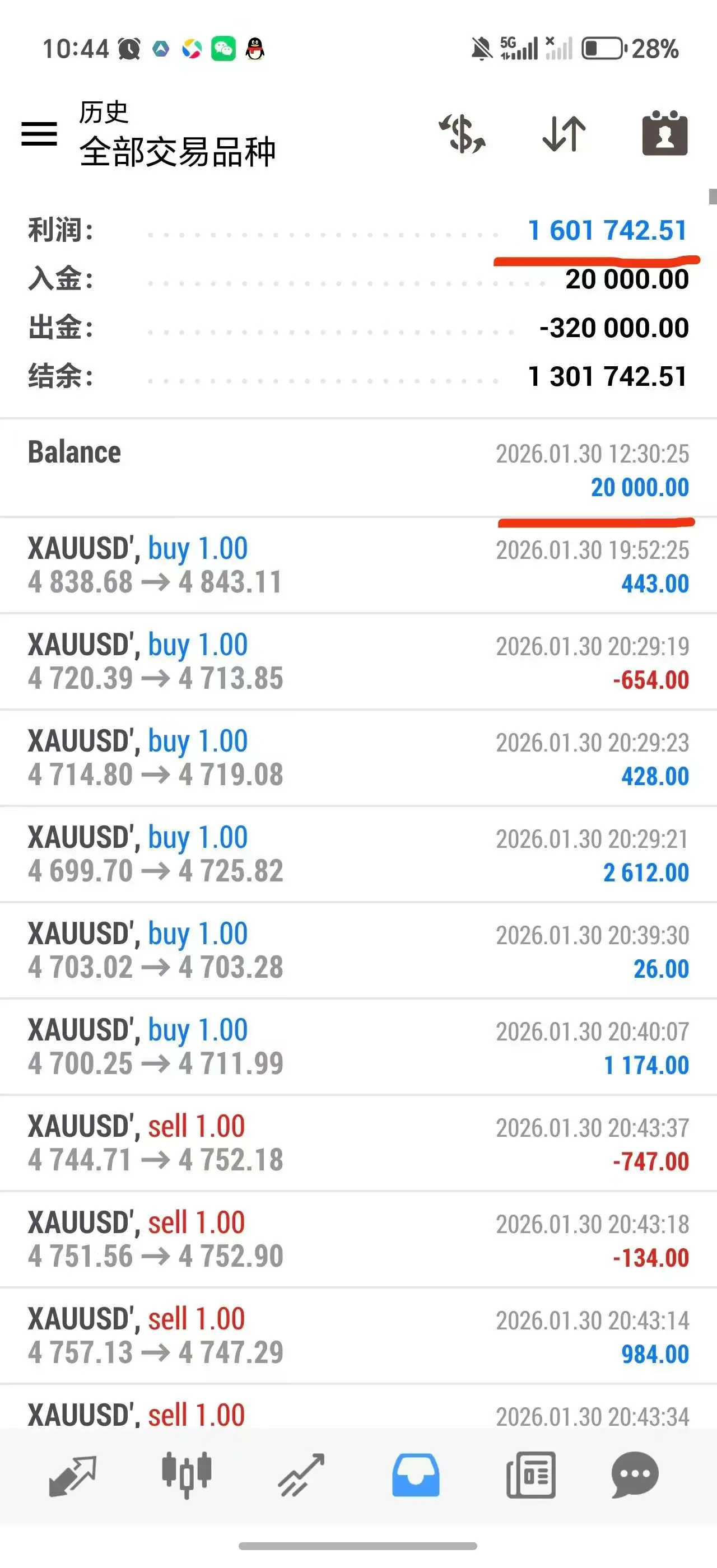Image resolution: width=717 pixels, height=1568 pixels.
Task: Open the XAUUSD sell trade with 984.00 profit
Action: tap(358, 1336)
